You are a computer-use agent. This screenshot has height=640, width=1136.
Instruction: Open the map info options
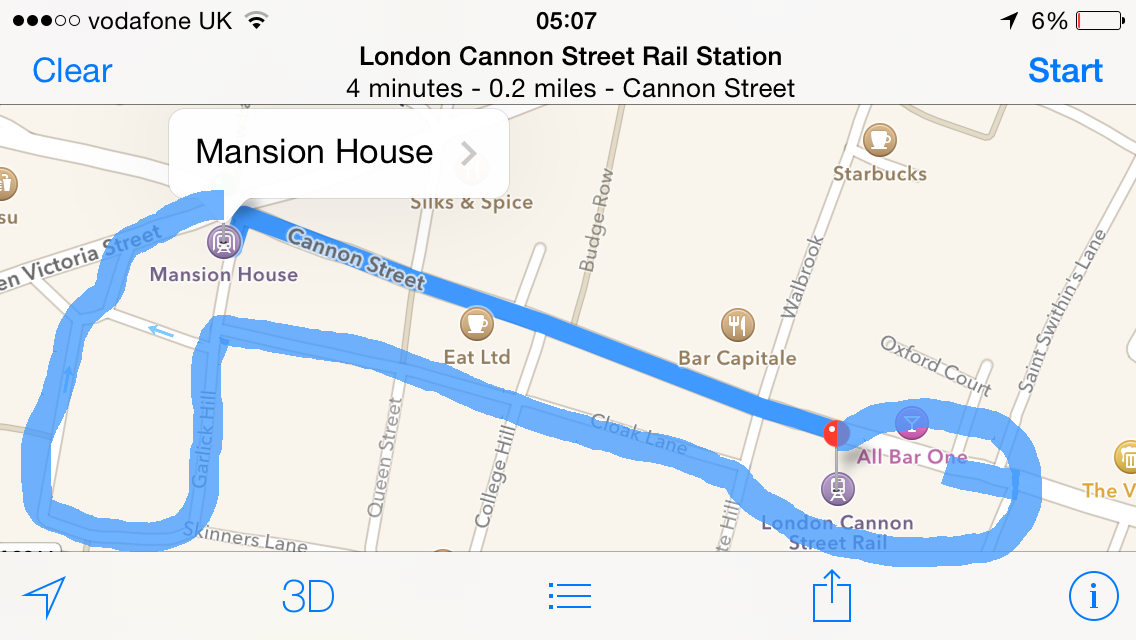click(x=1092, y=598)
